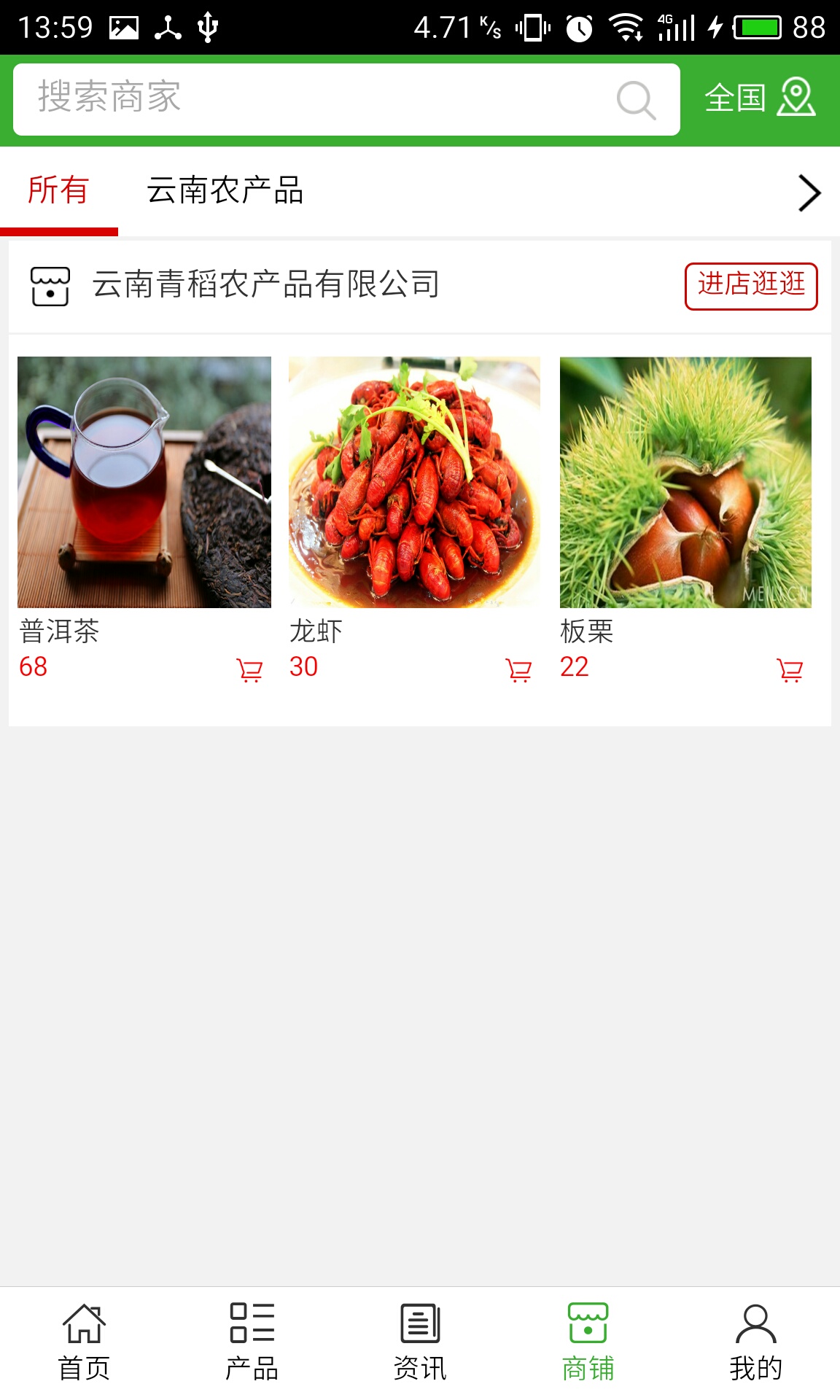
Task: Add 普洱茶 to the cart
Action: point(249,669)
